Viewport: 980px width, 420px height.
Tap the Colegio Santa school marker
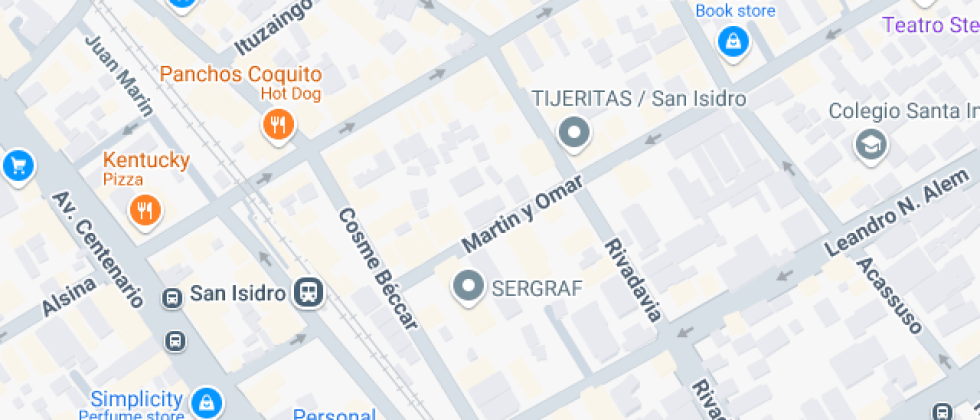coord(871,146)
